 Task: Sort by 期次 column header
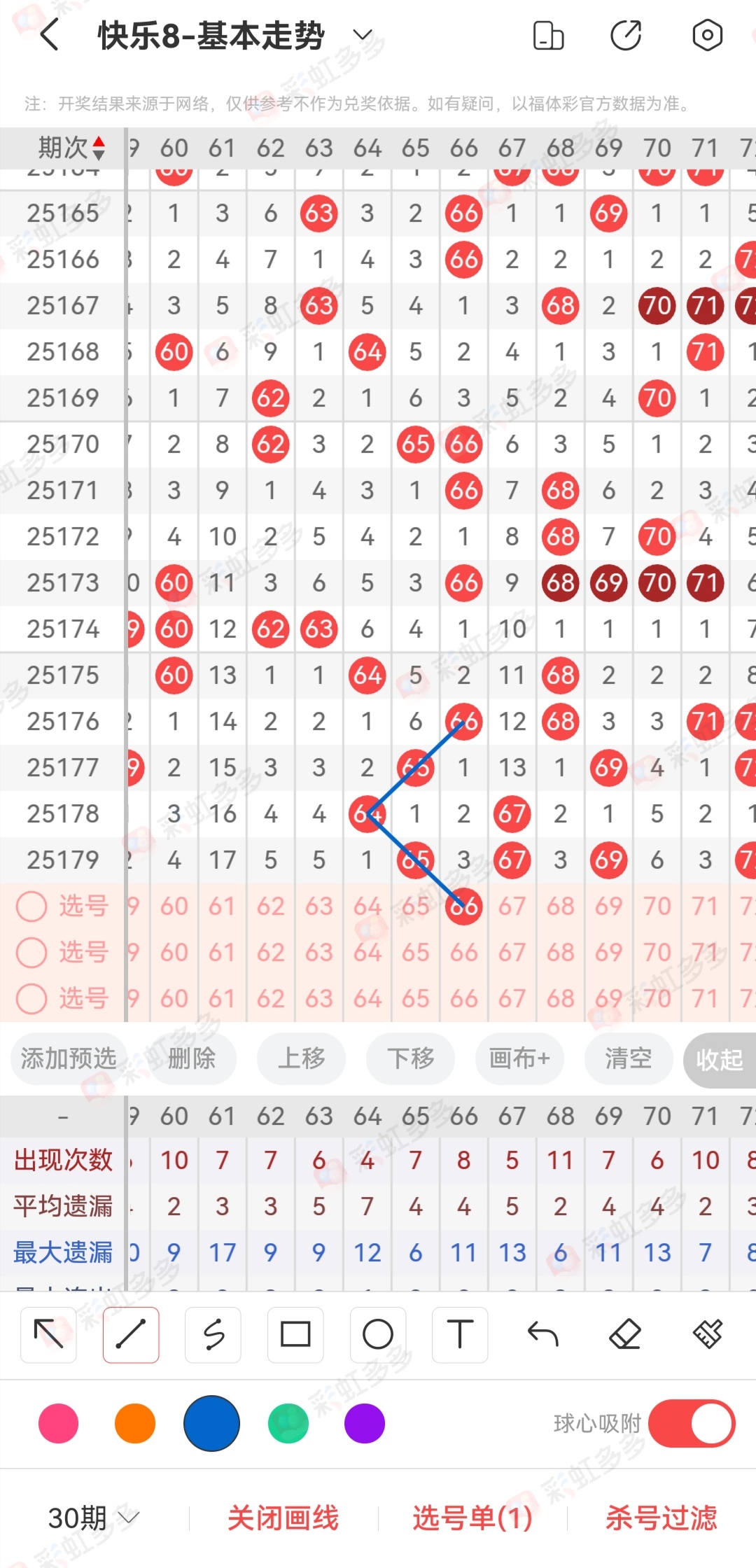tap(71, 148)
